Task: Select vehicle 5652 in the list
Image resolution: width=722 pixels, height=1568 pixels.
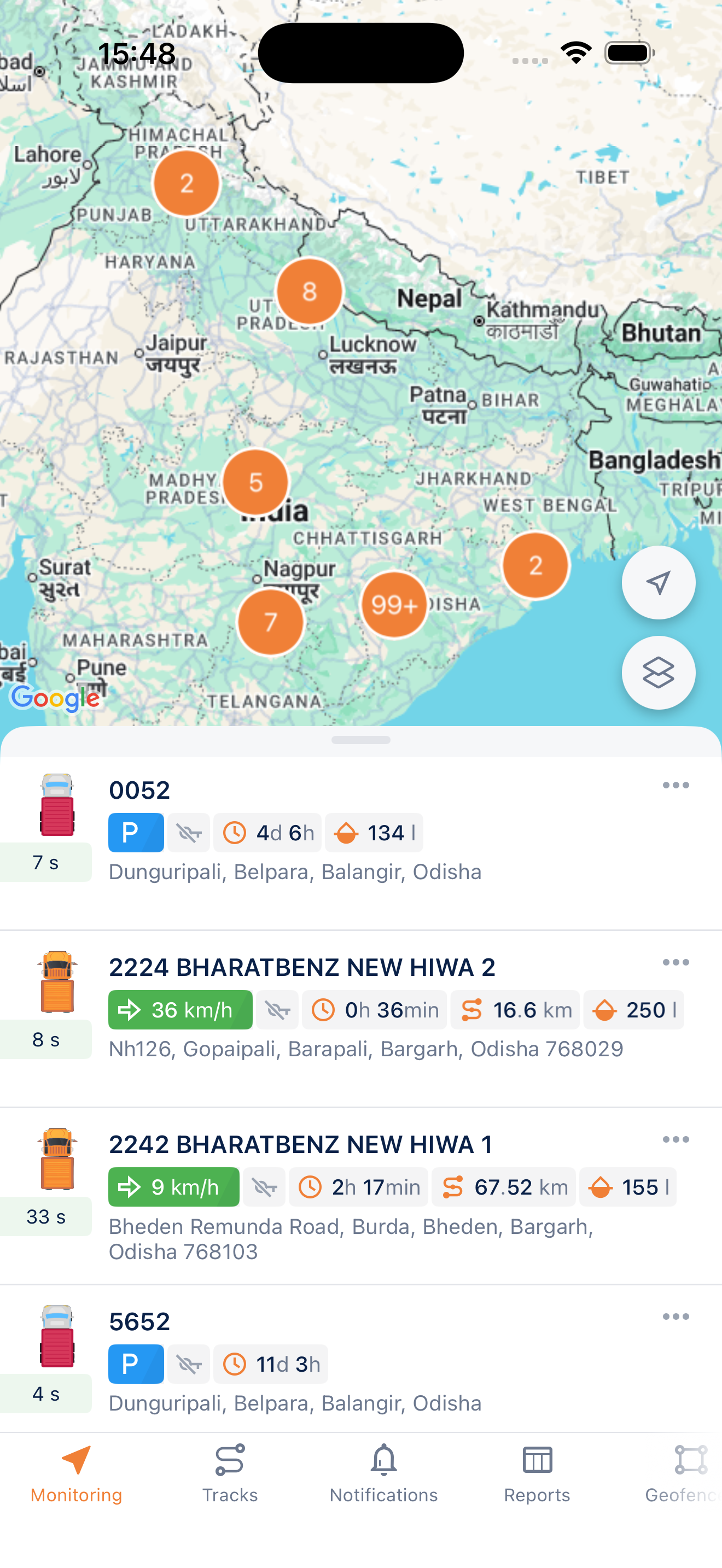Action: point(361,1359)
